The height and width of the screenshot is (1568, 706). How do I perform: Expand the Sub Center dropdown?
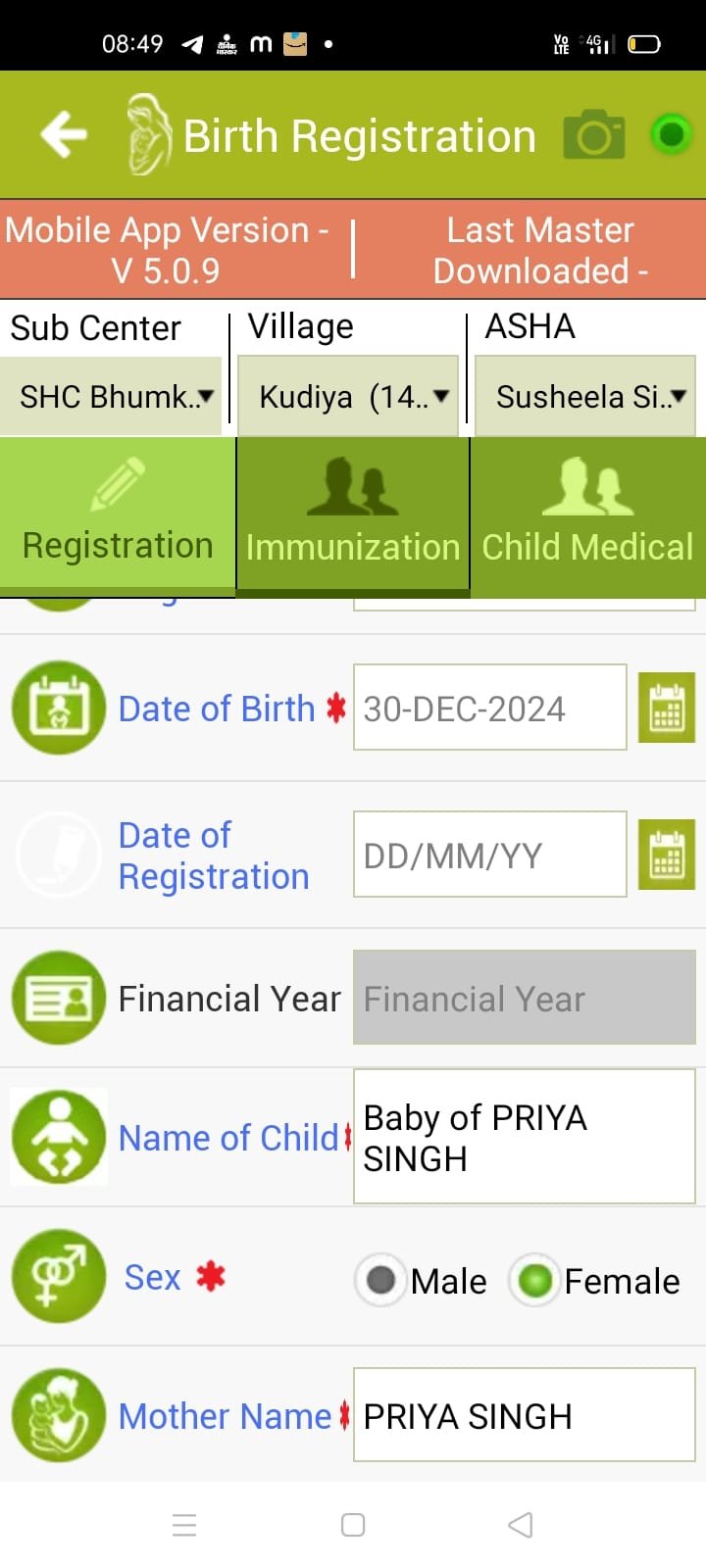(x=113, y=396)
